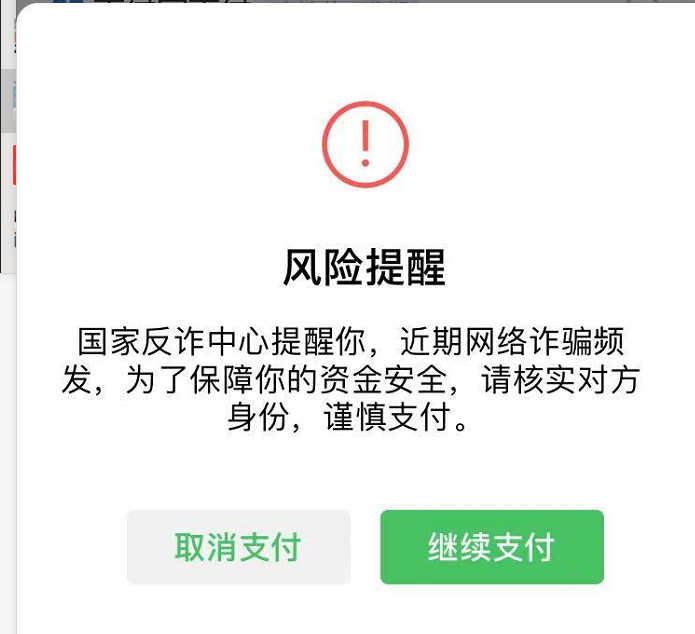Select 继续支付 to continue paying
This screenshot has height=634, width=695.
491,547
